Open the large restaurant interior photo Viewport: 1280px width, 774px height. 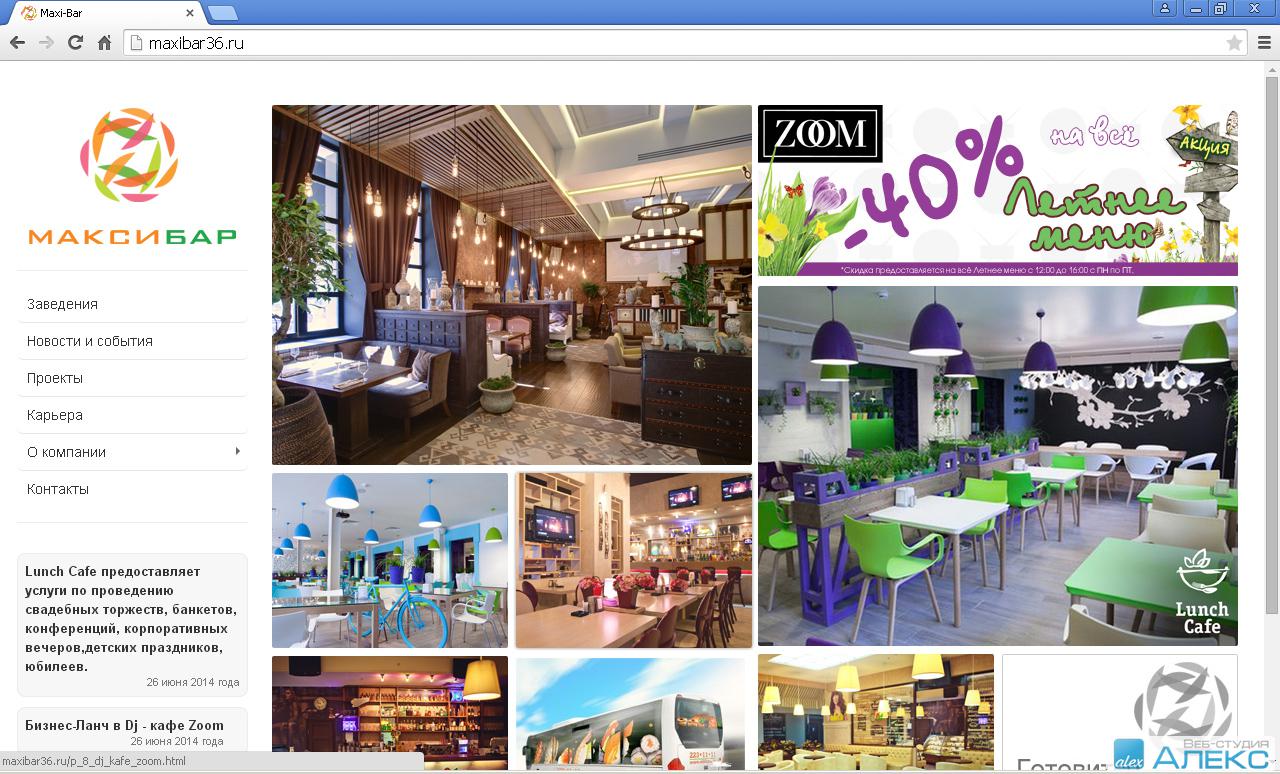coord(511,285)
